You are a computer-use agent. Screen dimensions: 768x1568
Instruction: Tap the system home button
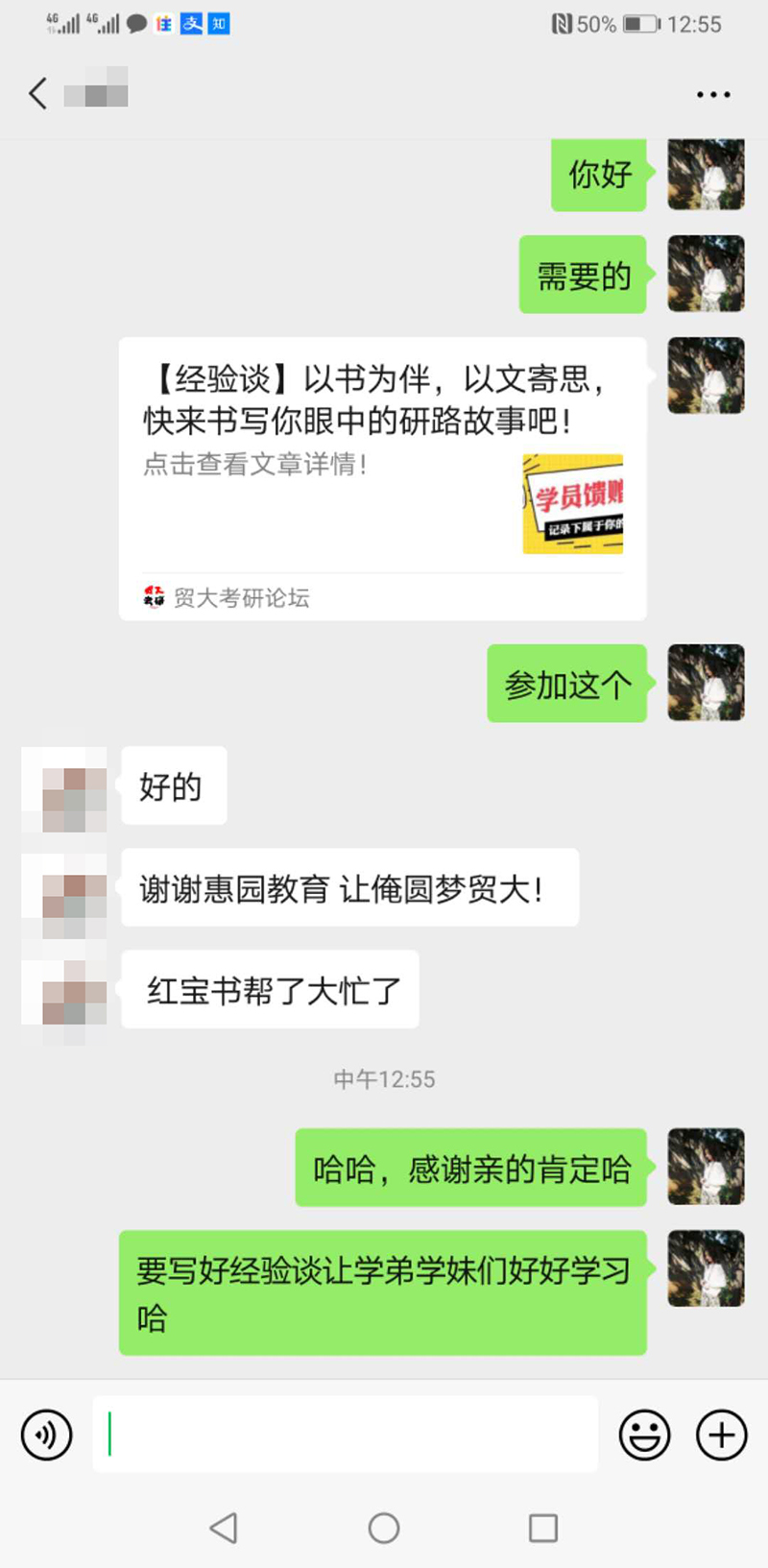384,1528
